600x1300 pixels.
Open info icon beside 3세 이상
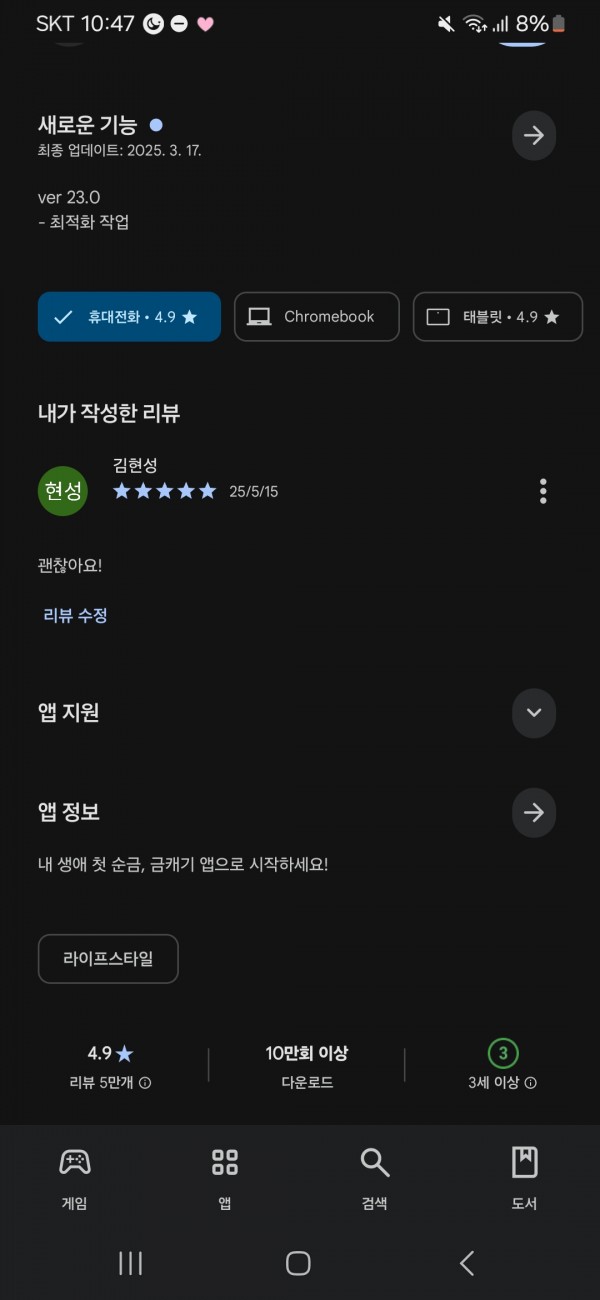(x=531, y=1083)
